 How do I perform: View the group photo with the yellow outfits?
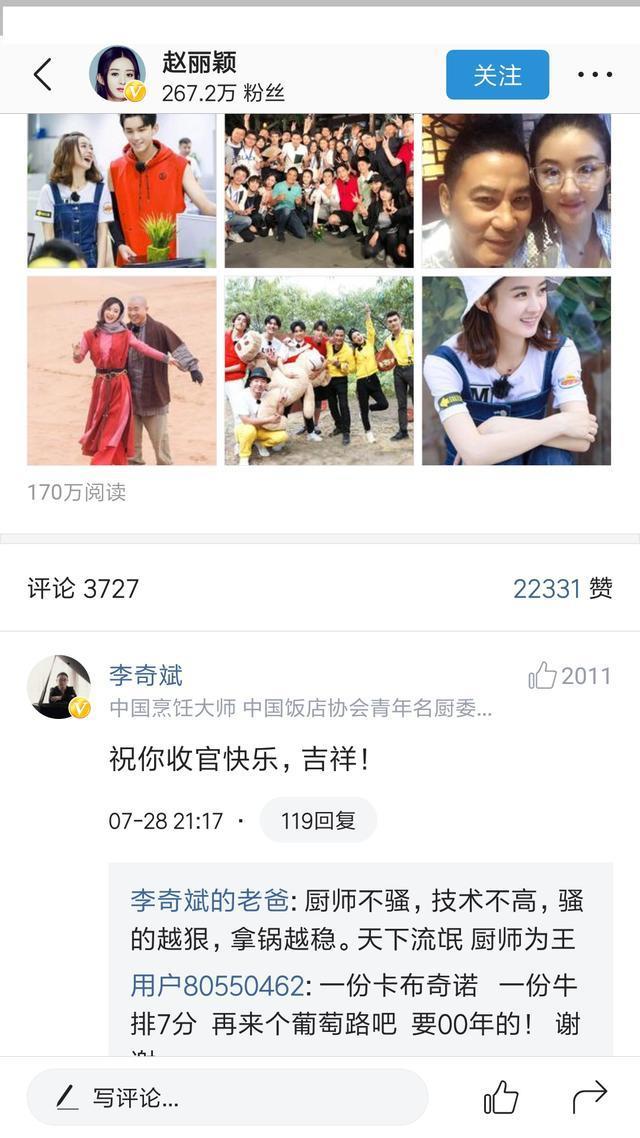[318, 371]
